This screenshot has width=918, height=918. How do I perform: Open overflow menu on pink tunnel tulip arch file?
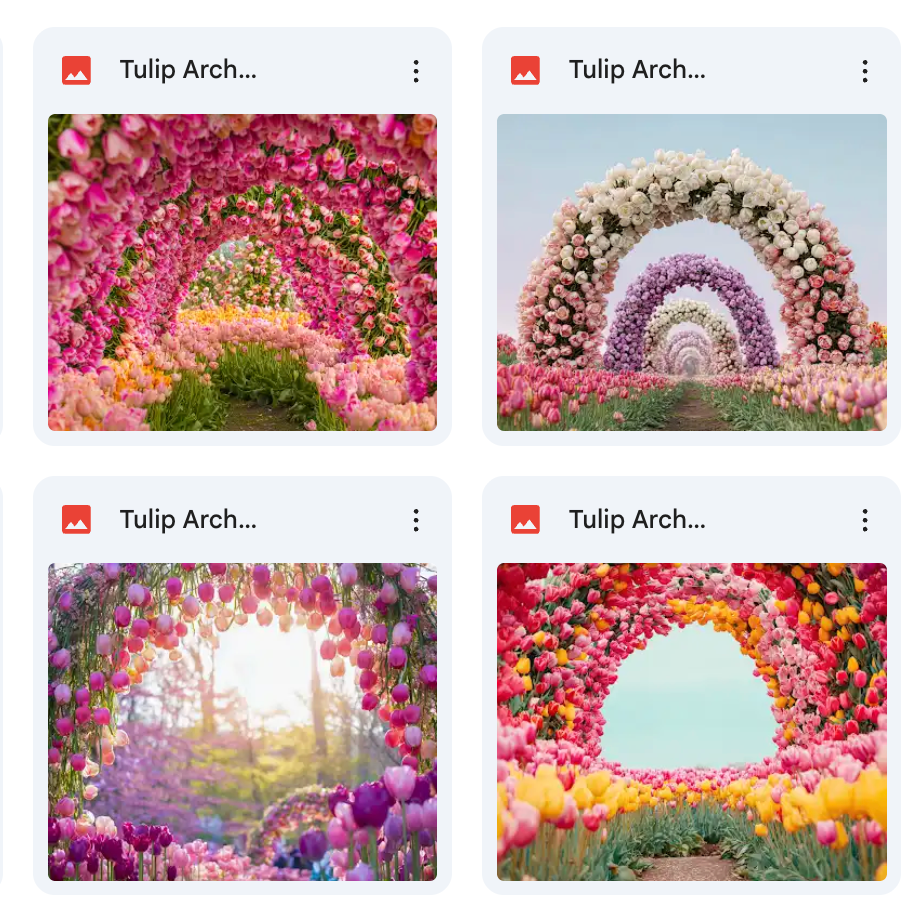[415, 71]
